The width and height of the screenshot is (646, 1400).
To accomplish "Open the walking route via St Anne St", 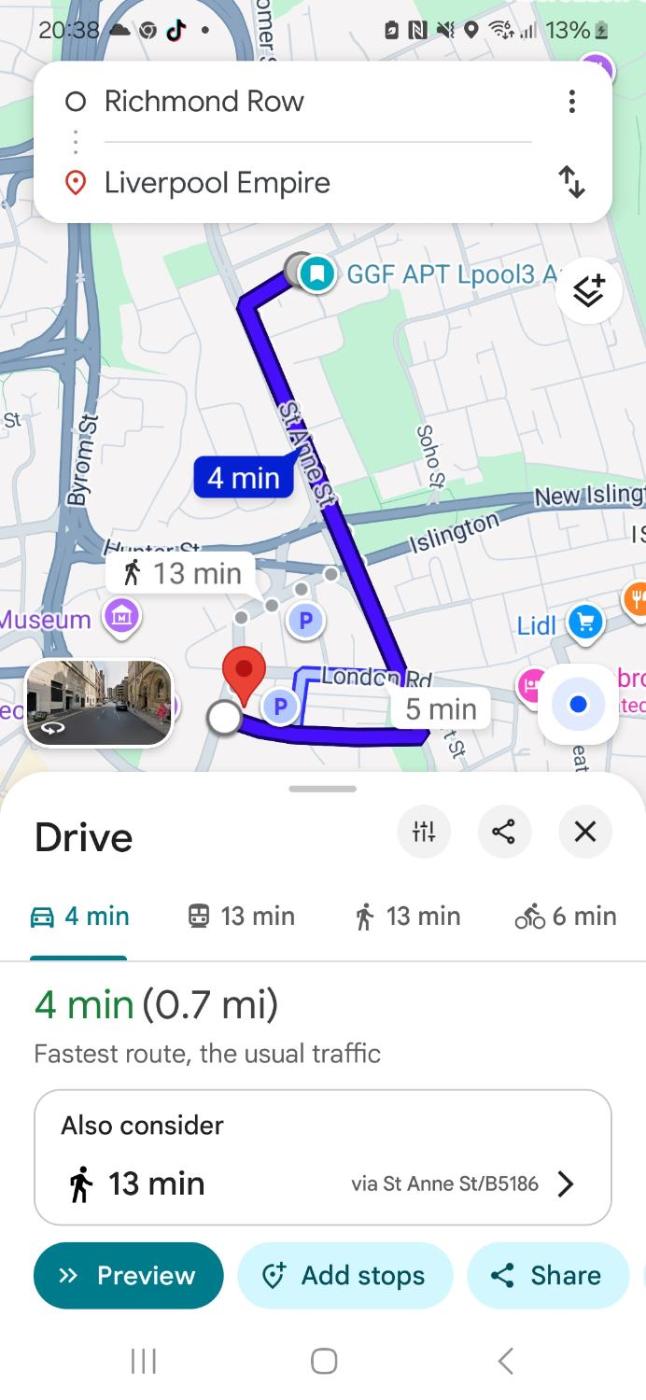I will point(322,1184).
